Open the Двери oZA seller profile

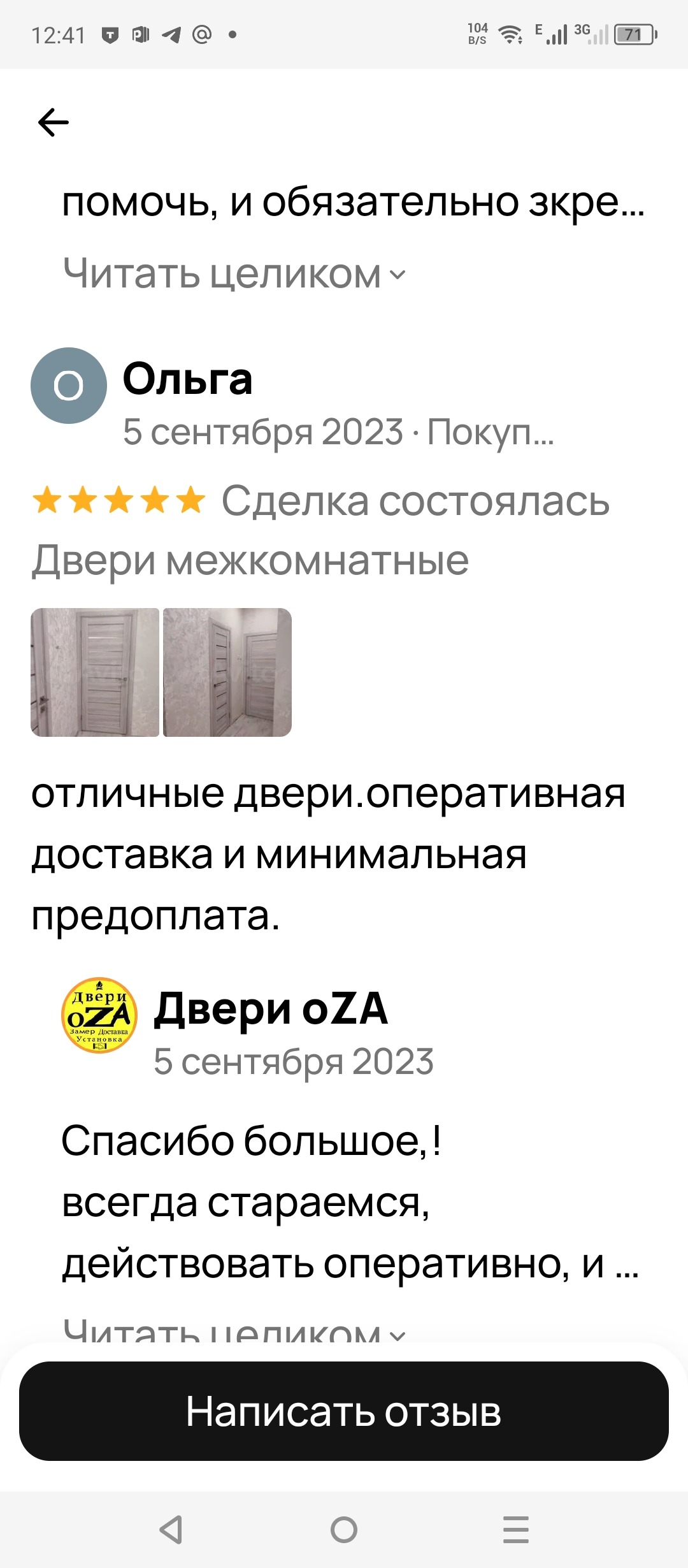click(x=271, y=1008)
